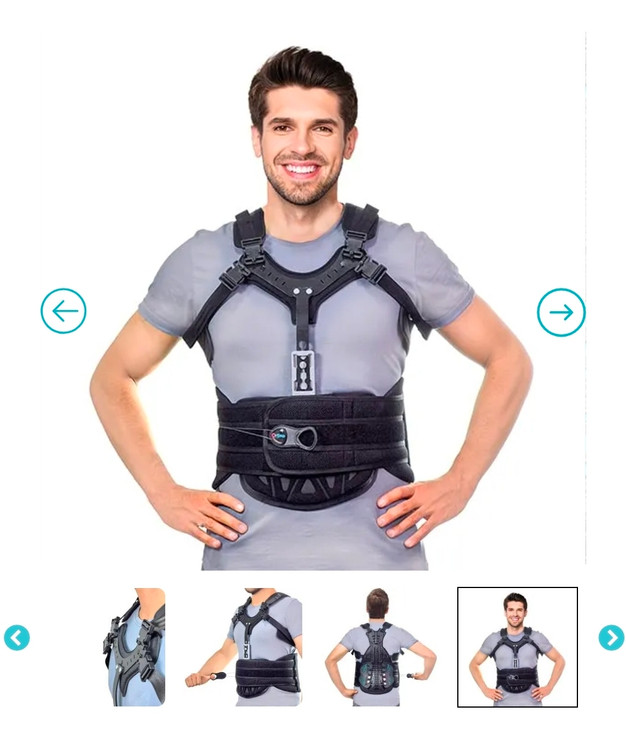The image size is (626, 750).
Task: Select the front-view smiling man thumbnail
Action: click(x=516, y=647)
